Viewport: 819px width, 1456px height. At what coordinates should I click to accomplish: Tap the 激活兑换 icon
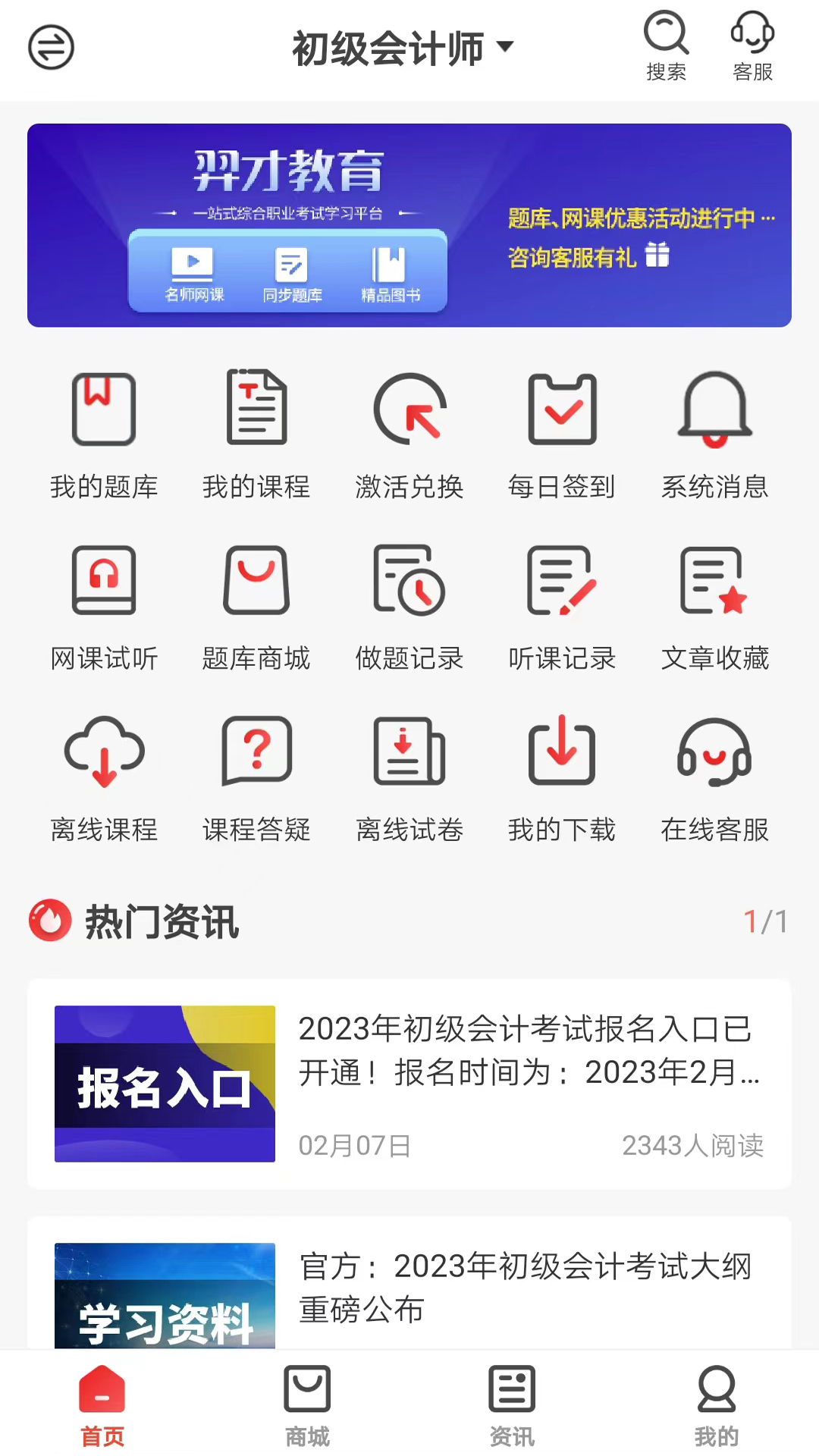pyautogui.click(x=409, y=436)
